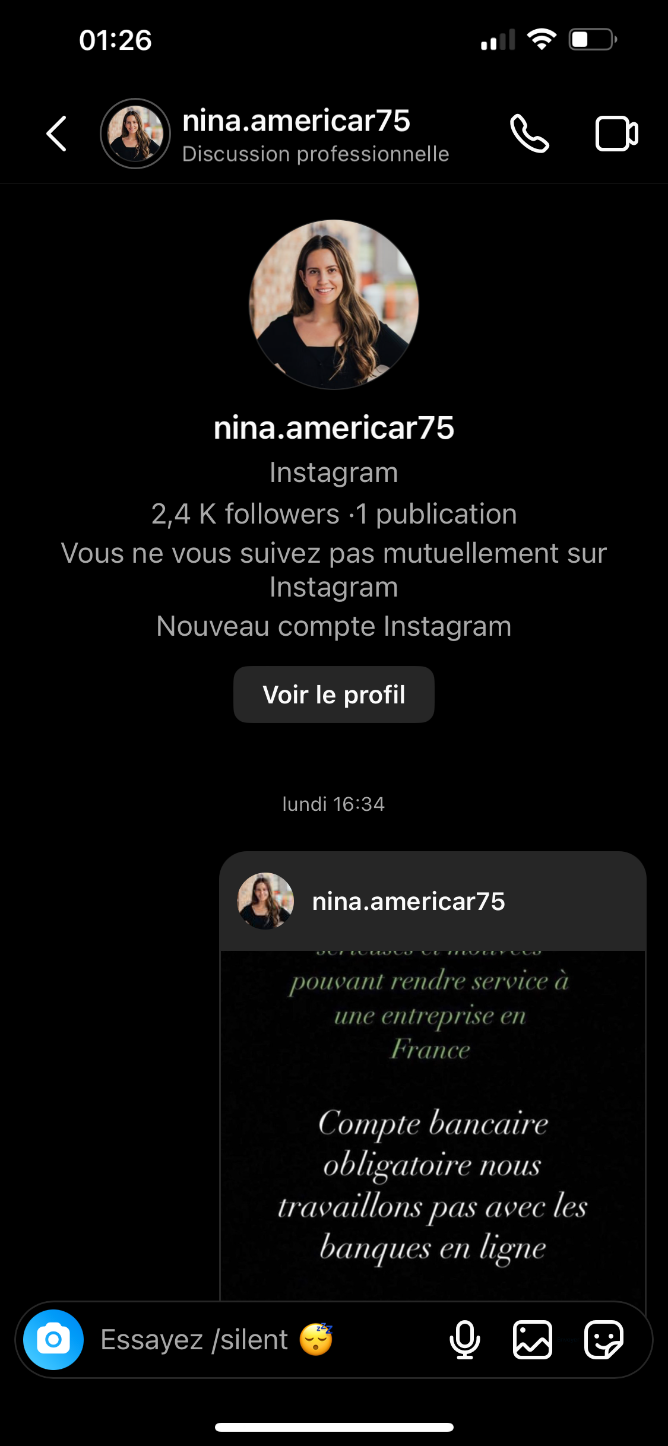Open nina.americar75 chat details from header
The width and height of the screenshot is (668, 1446).
point(296,134)
